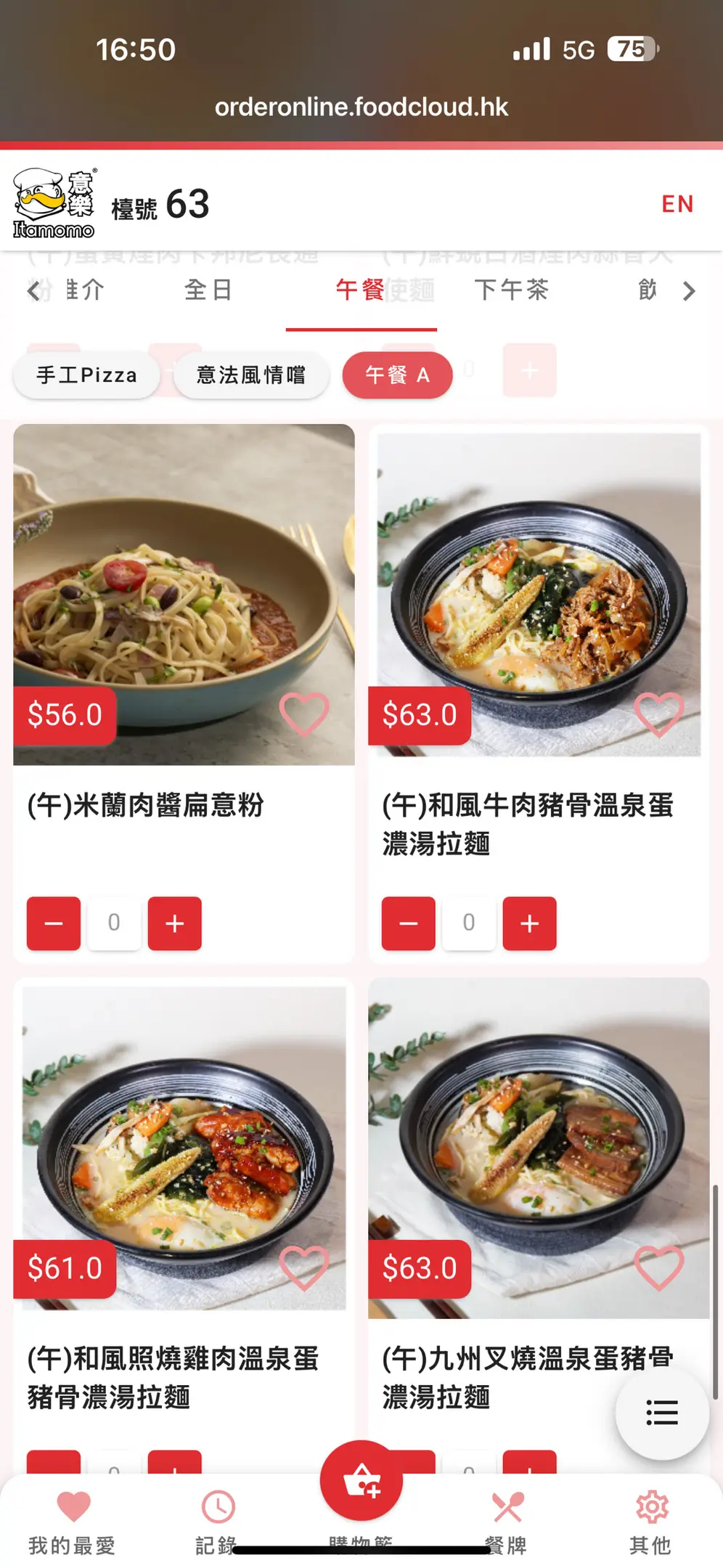This screenshot has width=723, height=1568.
Task: Select the 全日 category tab
Action: point(208,290)
